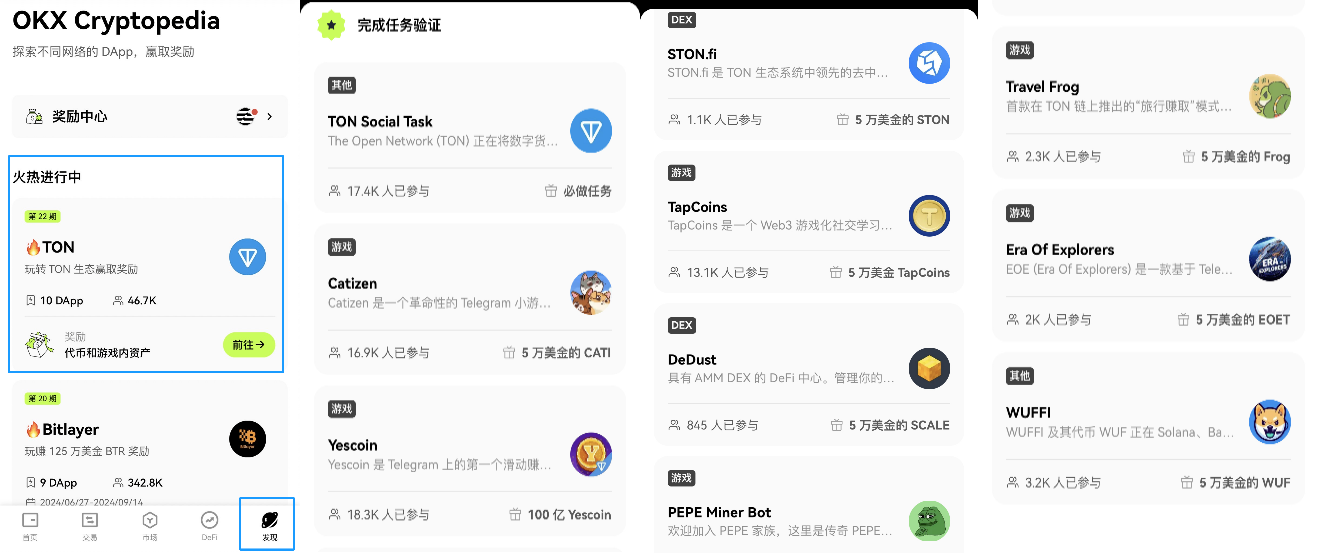The height and width of the screenshot is (553, 1319).
Task: Switch to the 首页 home tab
Action: click(x=31, y=525)
